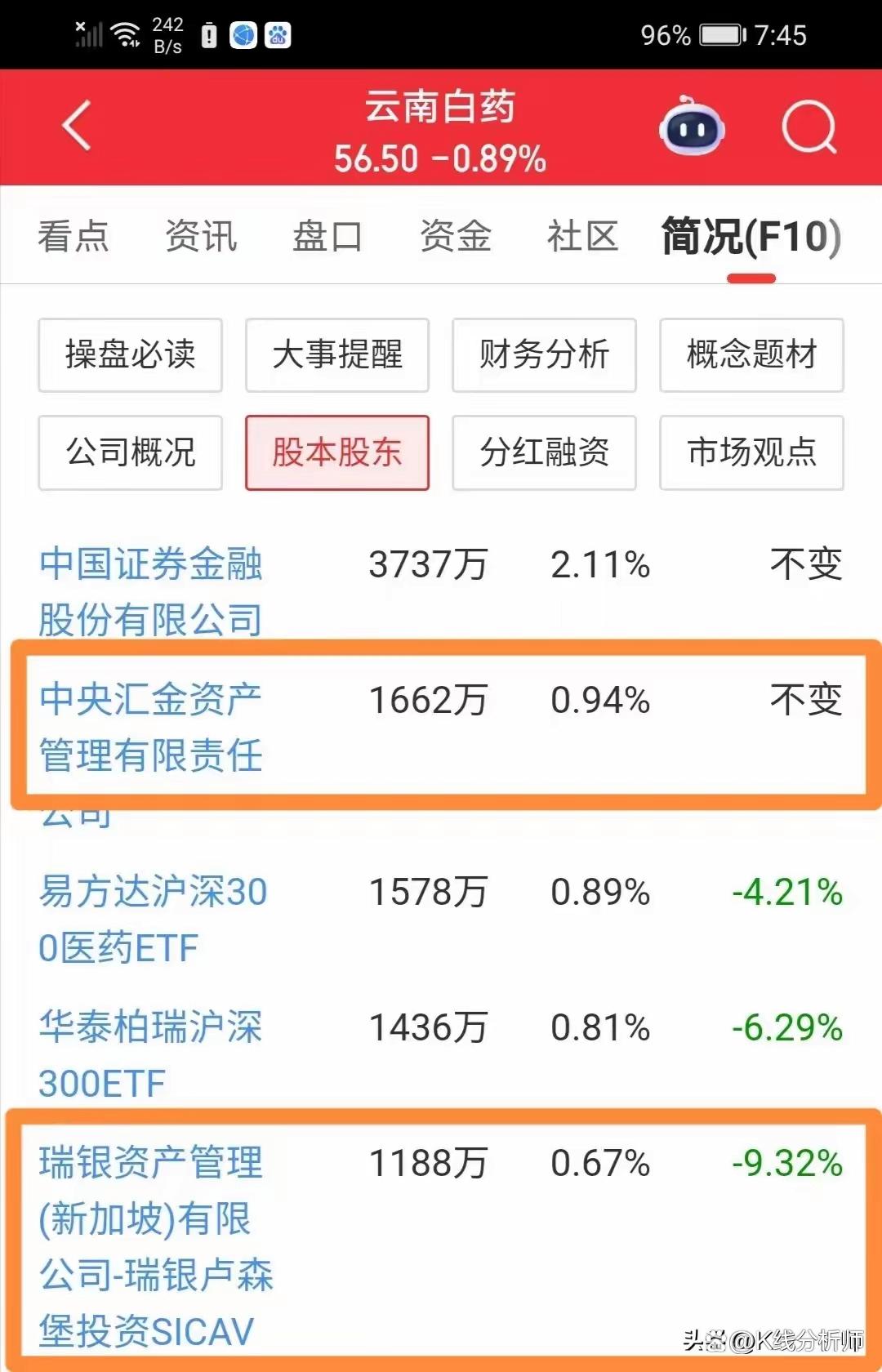Open shareholder 华泰柏瑞沪深300ETF
882x1372 pixels.
pyautogui.click(x=151, y=1055)
